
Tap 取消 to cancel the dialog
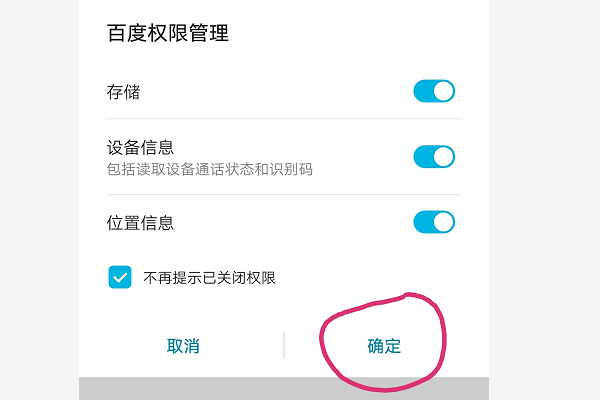183,346
